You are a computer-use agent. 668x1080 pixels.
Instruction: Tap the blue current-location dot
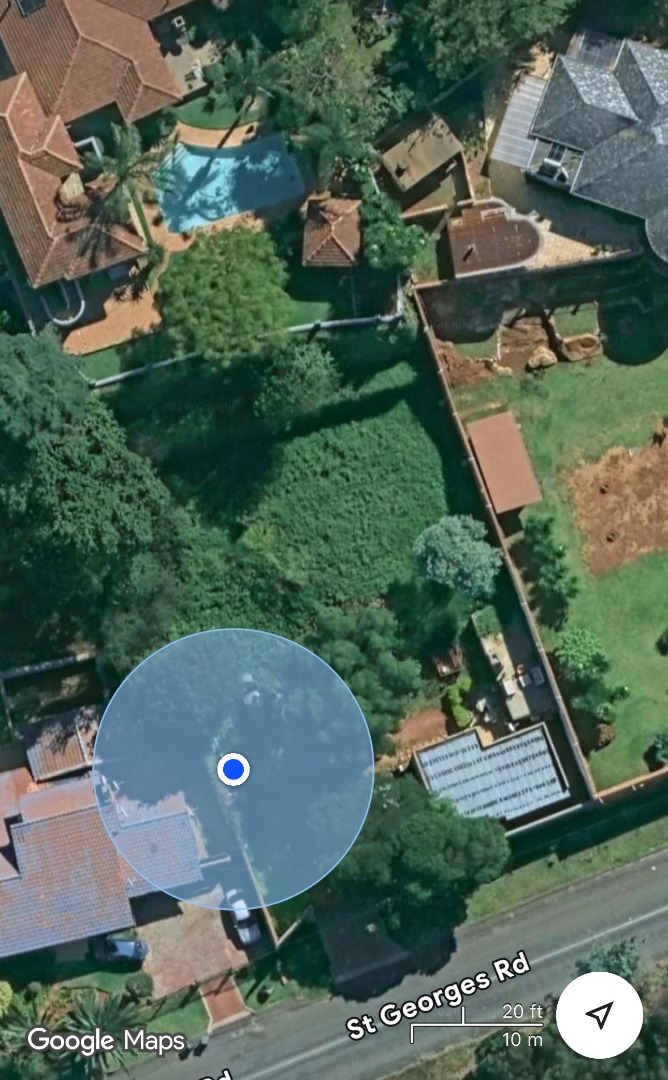[x=233, y=769]
